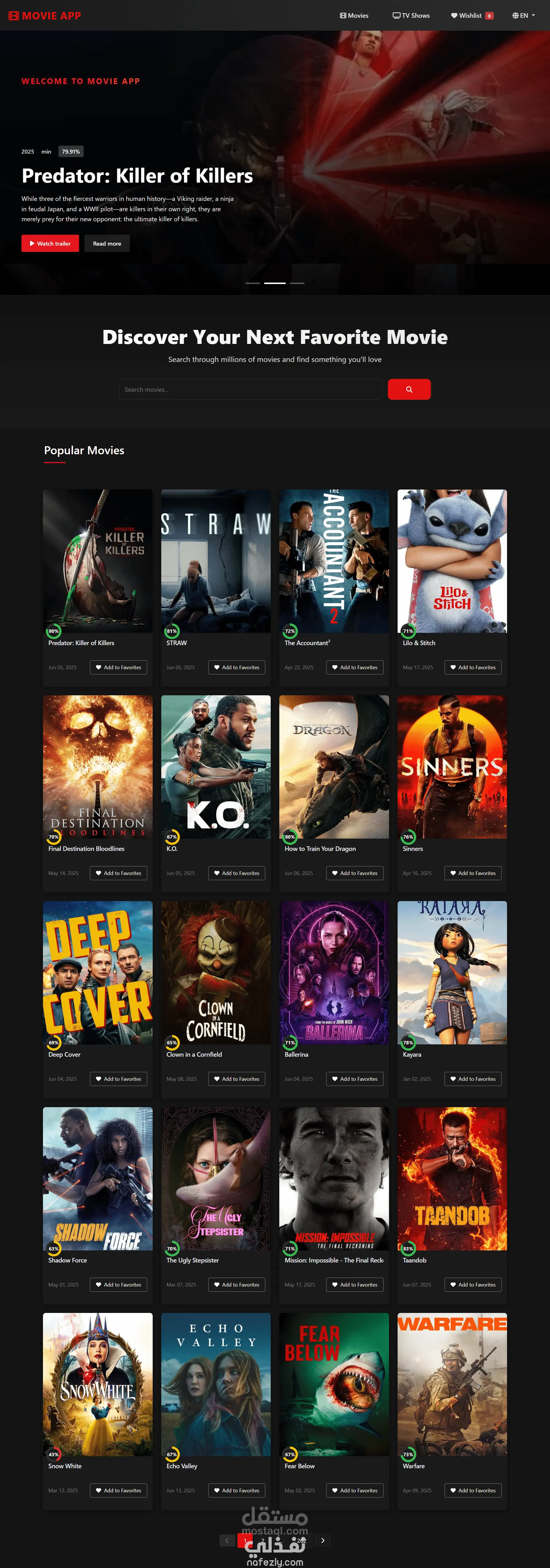This screenshot has height=1568, width=550.
Task: Add Snow White to favorites
Action: tap(118, 1490)
